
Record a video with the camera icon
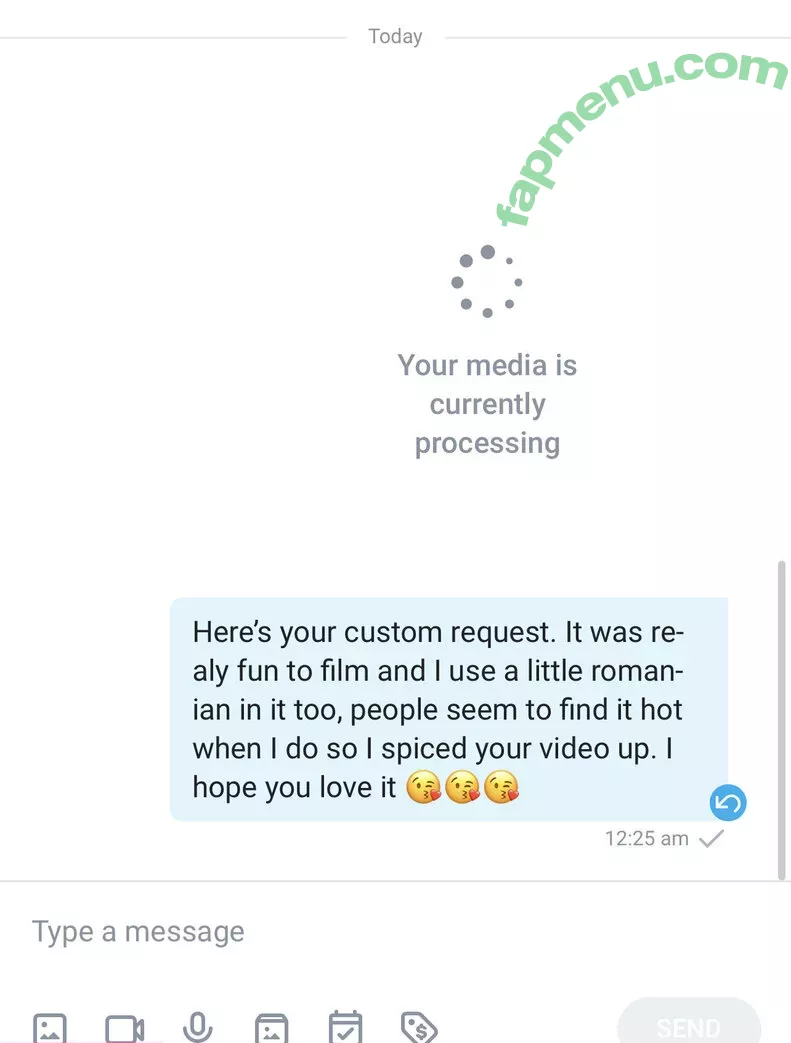coord(124,1028)
